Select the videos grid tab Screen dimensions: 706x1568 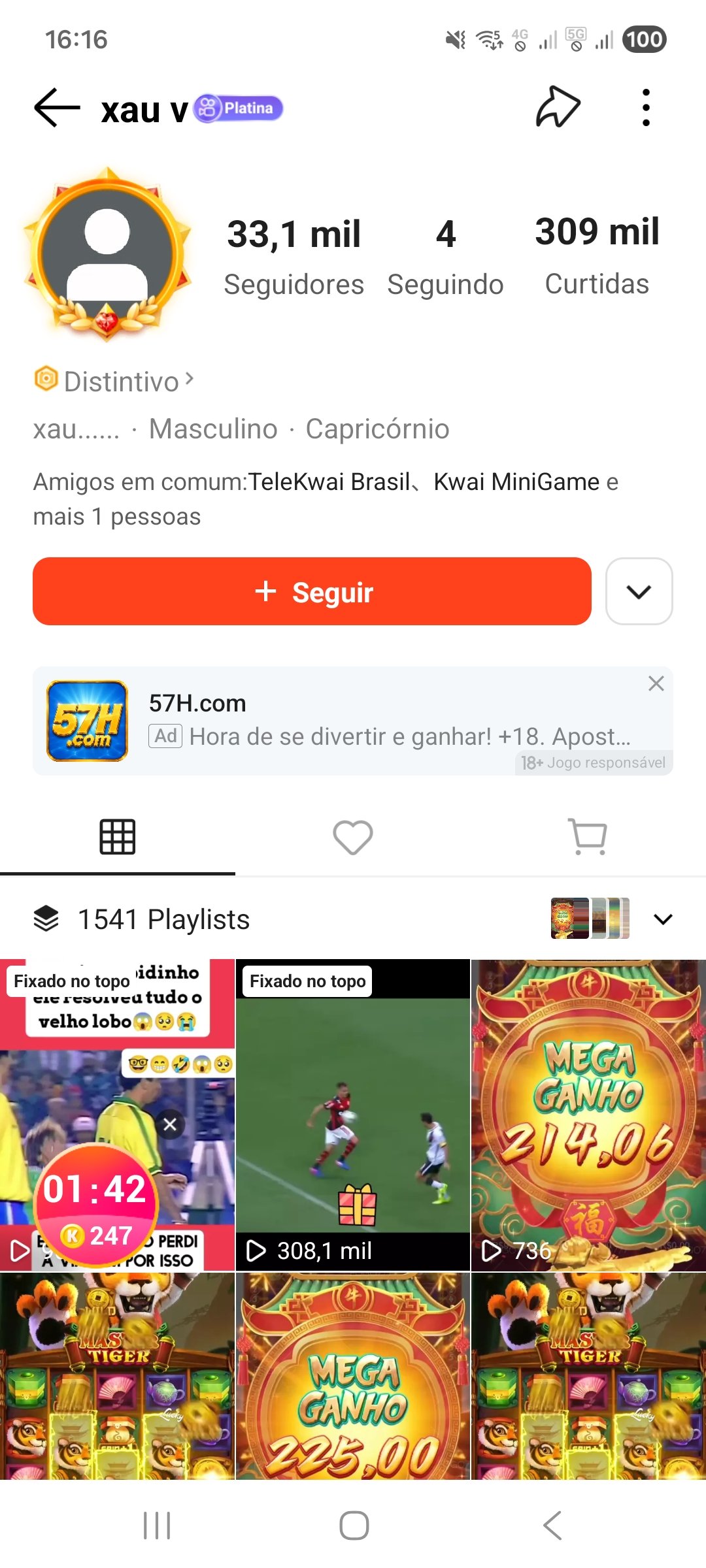click(x=118, y=837)
